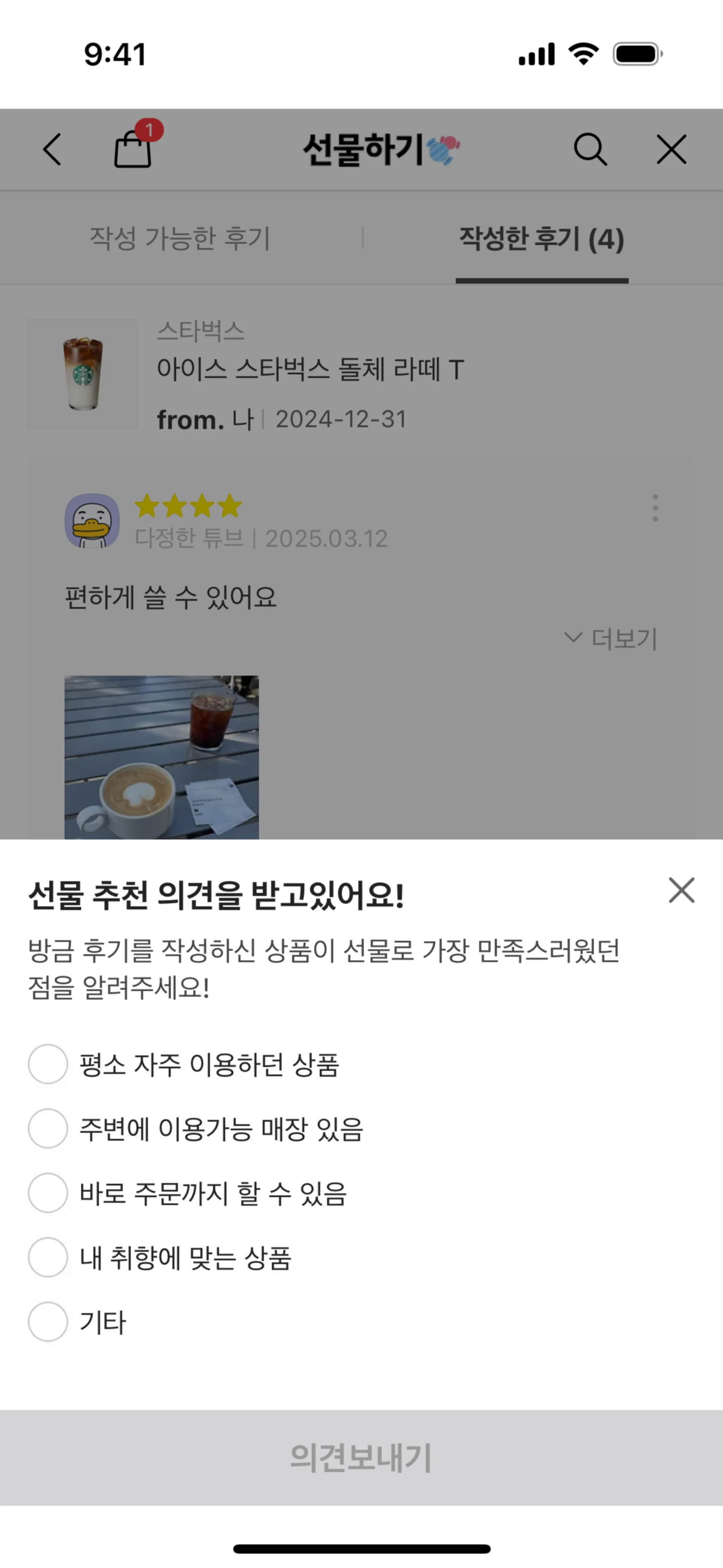This screenshot has width=723, height=1568.
Task: Open the review's coffee photo
Action: [162, 756]
